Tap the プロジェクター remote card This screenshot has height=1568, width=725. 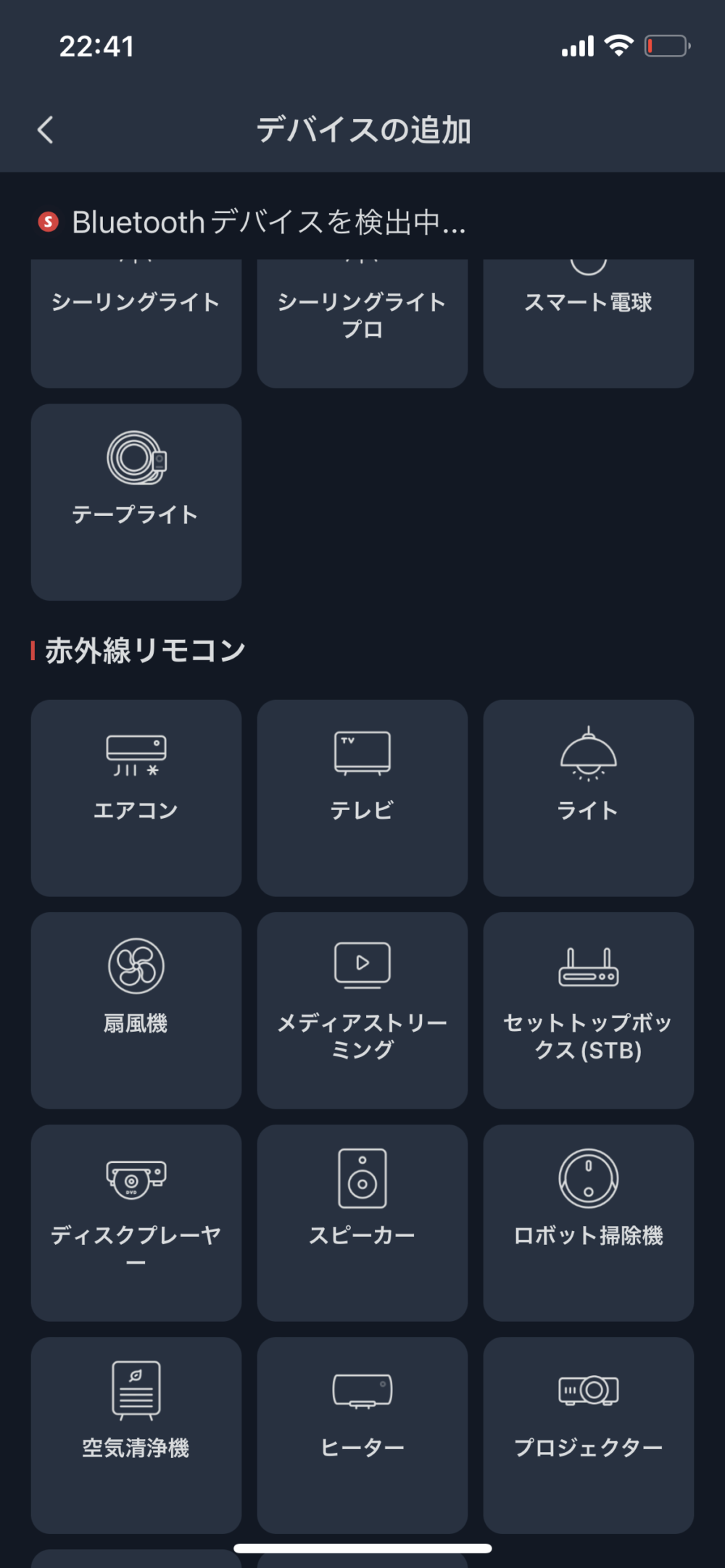tap(588, 1435)
